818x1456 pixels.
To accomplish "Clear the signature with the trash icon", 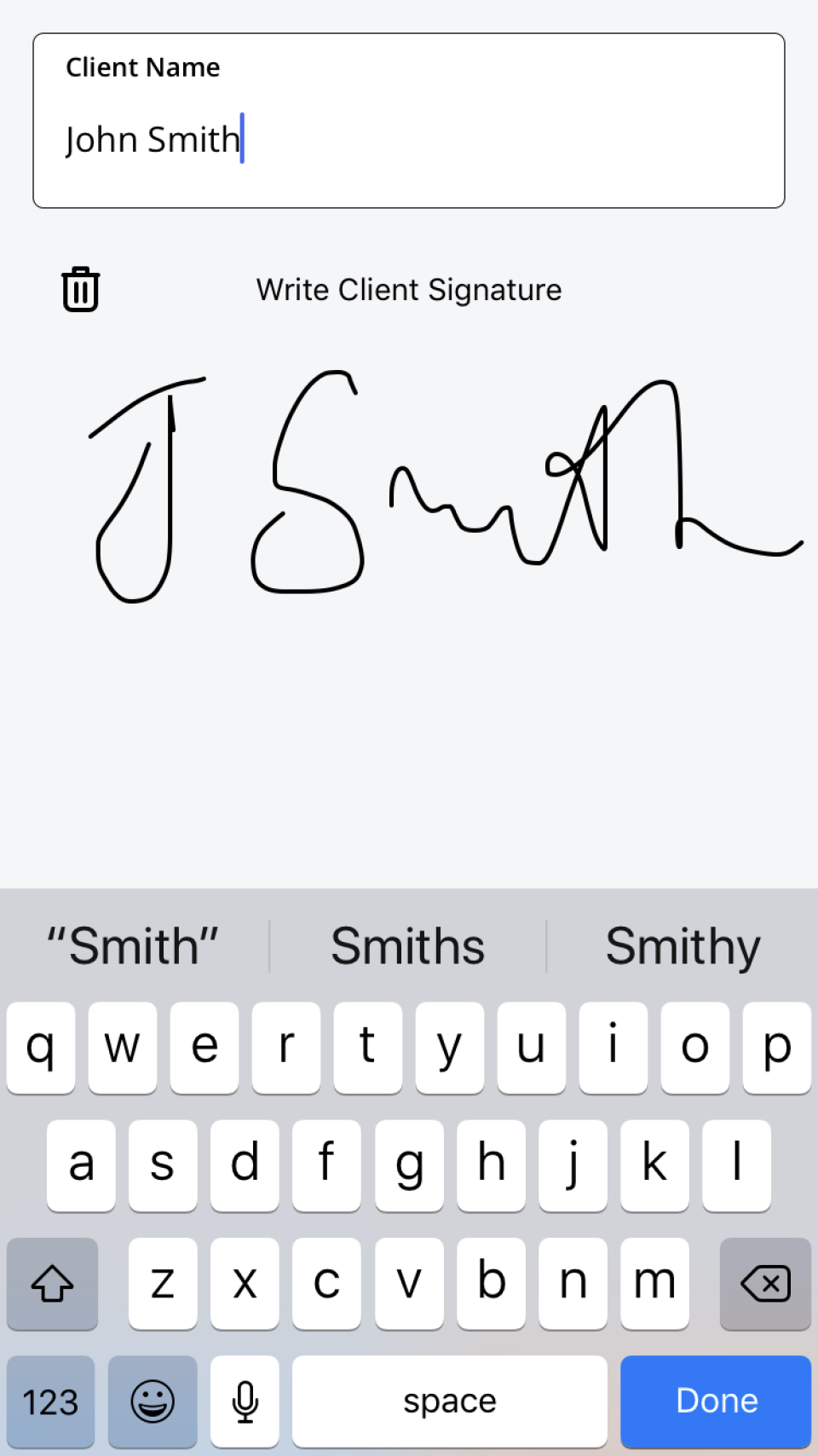I will pyautogui.click(x=80, y=290).
